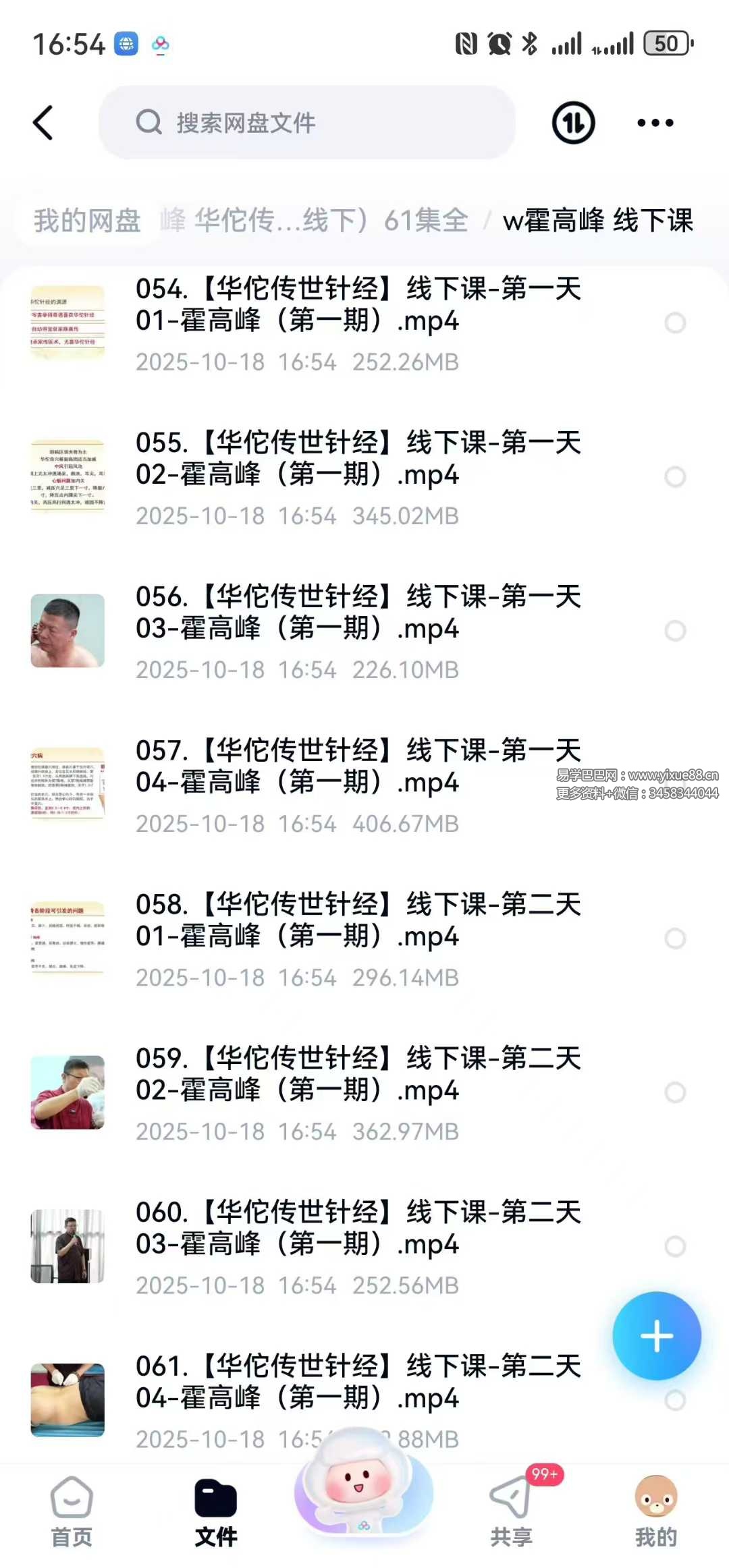Viewport: 729px width, 1568px height.
Task: Open the transfer list icon
Action: (x=573, y=123)
